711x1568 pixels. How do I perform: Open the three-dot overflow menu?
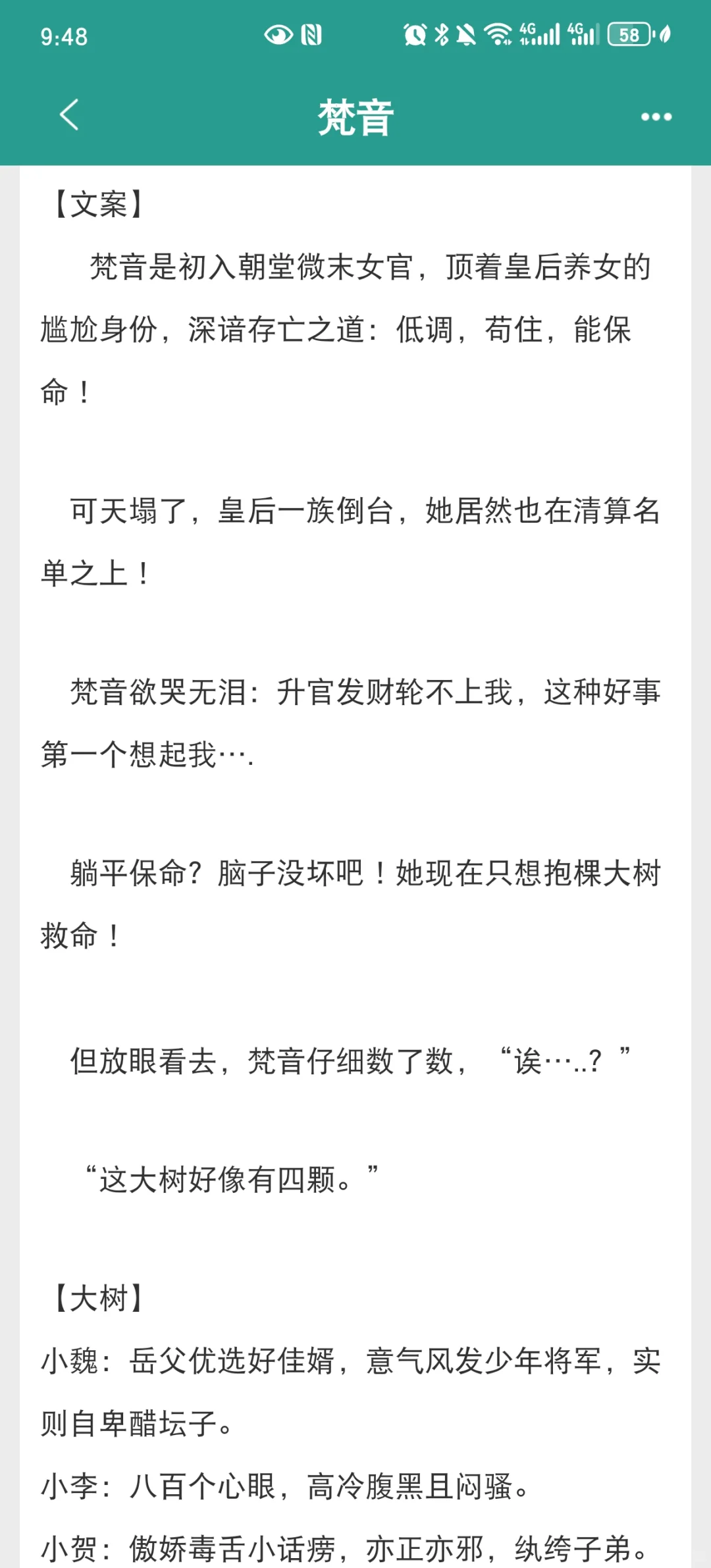(x=656, y=117)
